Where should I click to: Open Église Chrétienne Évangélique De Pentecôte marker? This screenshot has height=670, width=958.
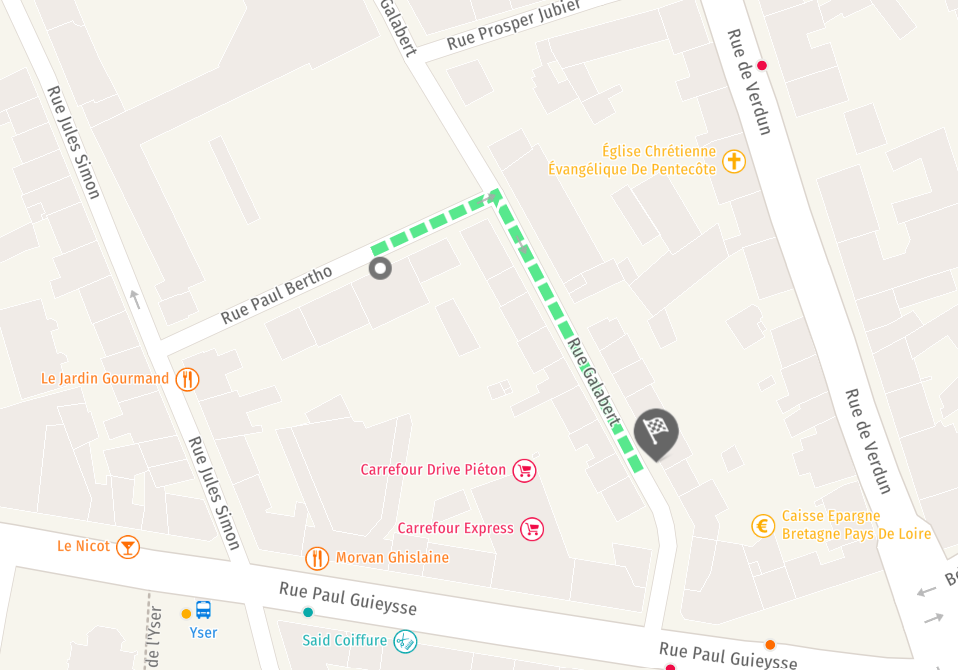[734, 161]
